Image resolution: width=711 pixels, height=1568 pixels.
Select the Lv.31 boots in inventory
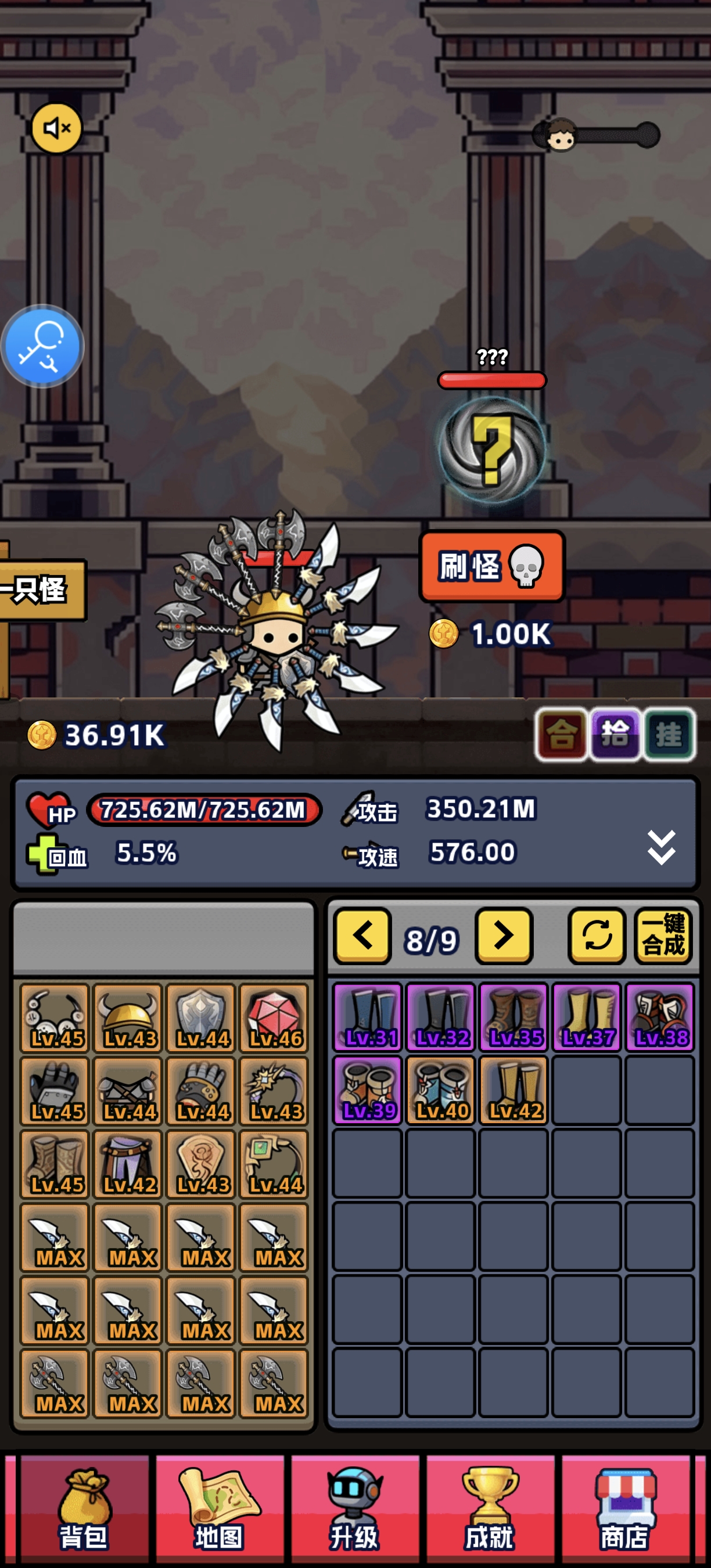click(x=368, y=1017)
